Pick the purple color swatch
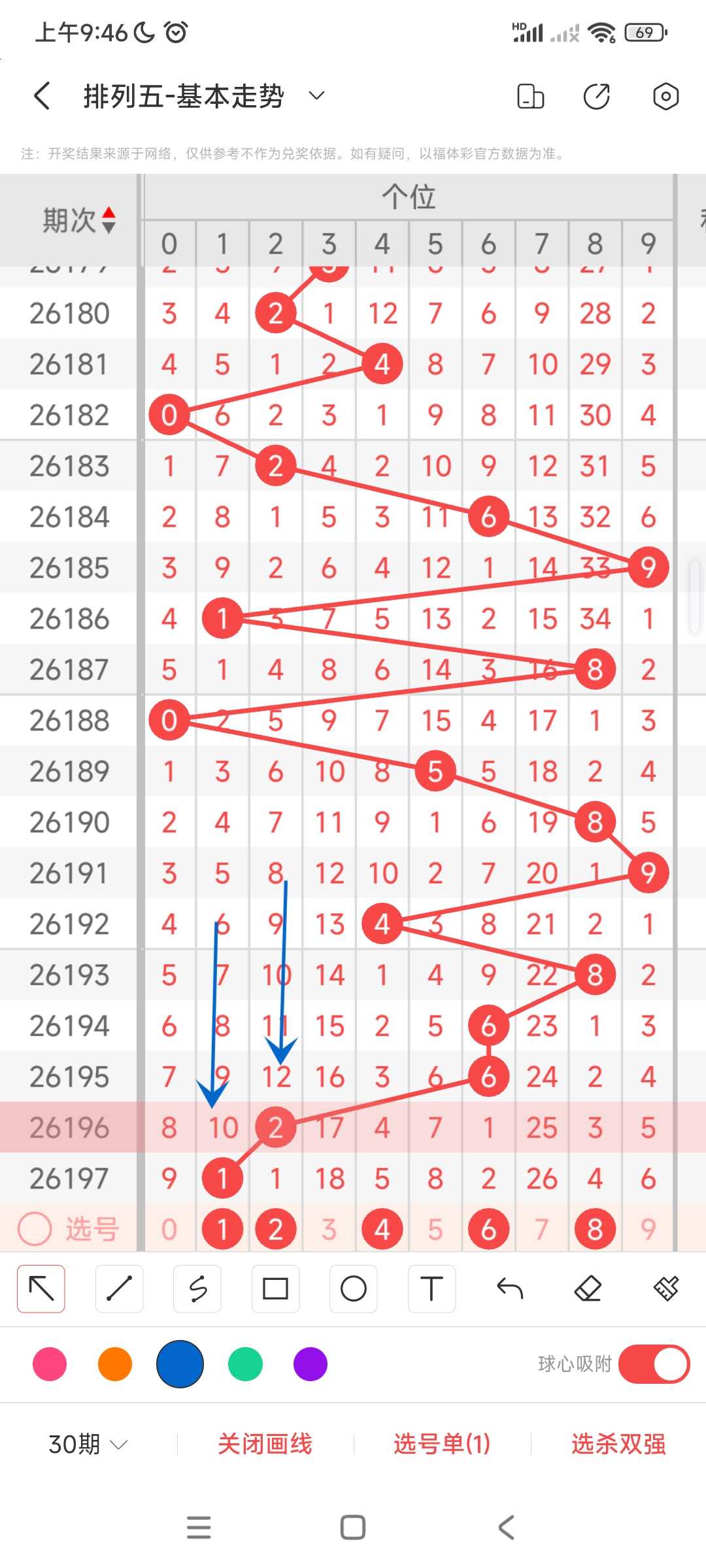This screenshot has width=706, height=1568. [311, 1364]
